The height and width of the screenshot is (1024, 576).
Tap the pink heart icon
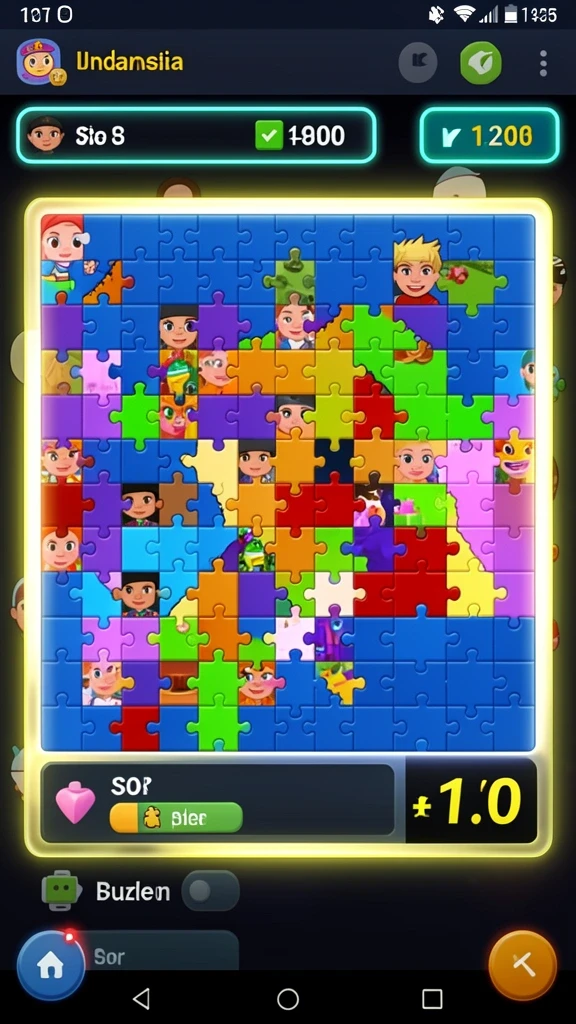[x=75, y=804]
